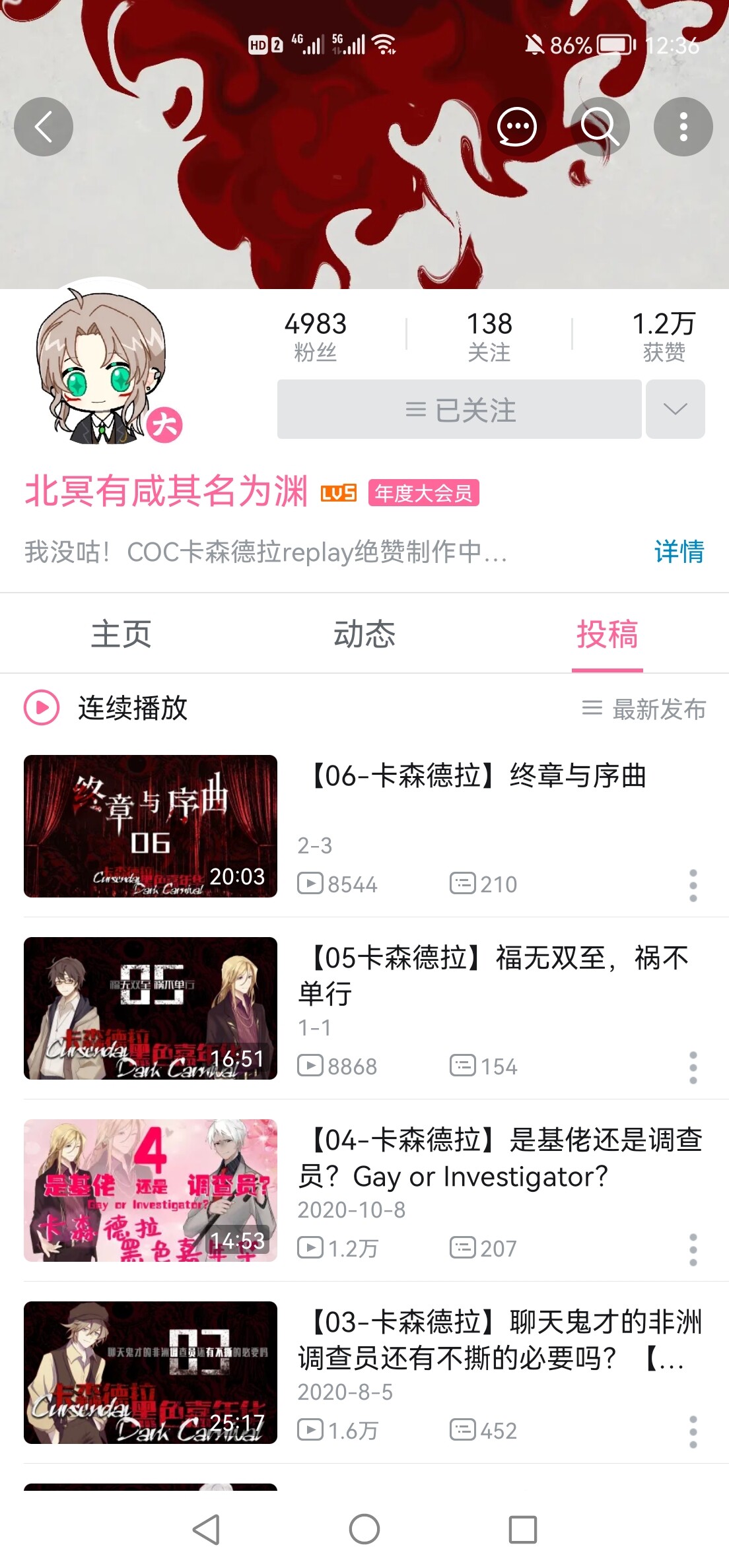Expand the dropdown arrow beside 已关注

676,409
